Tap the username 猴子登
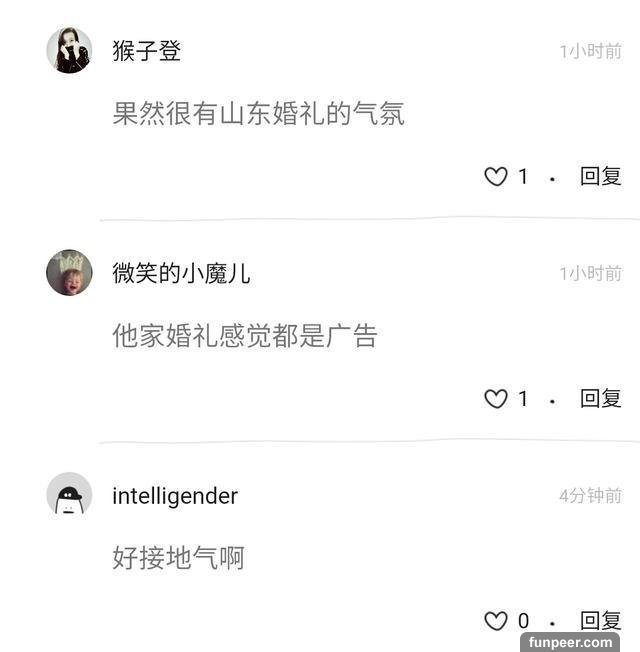 pos(147,51)
